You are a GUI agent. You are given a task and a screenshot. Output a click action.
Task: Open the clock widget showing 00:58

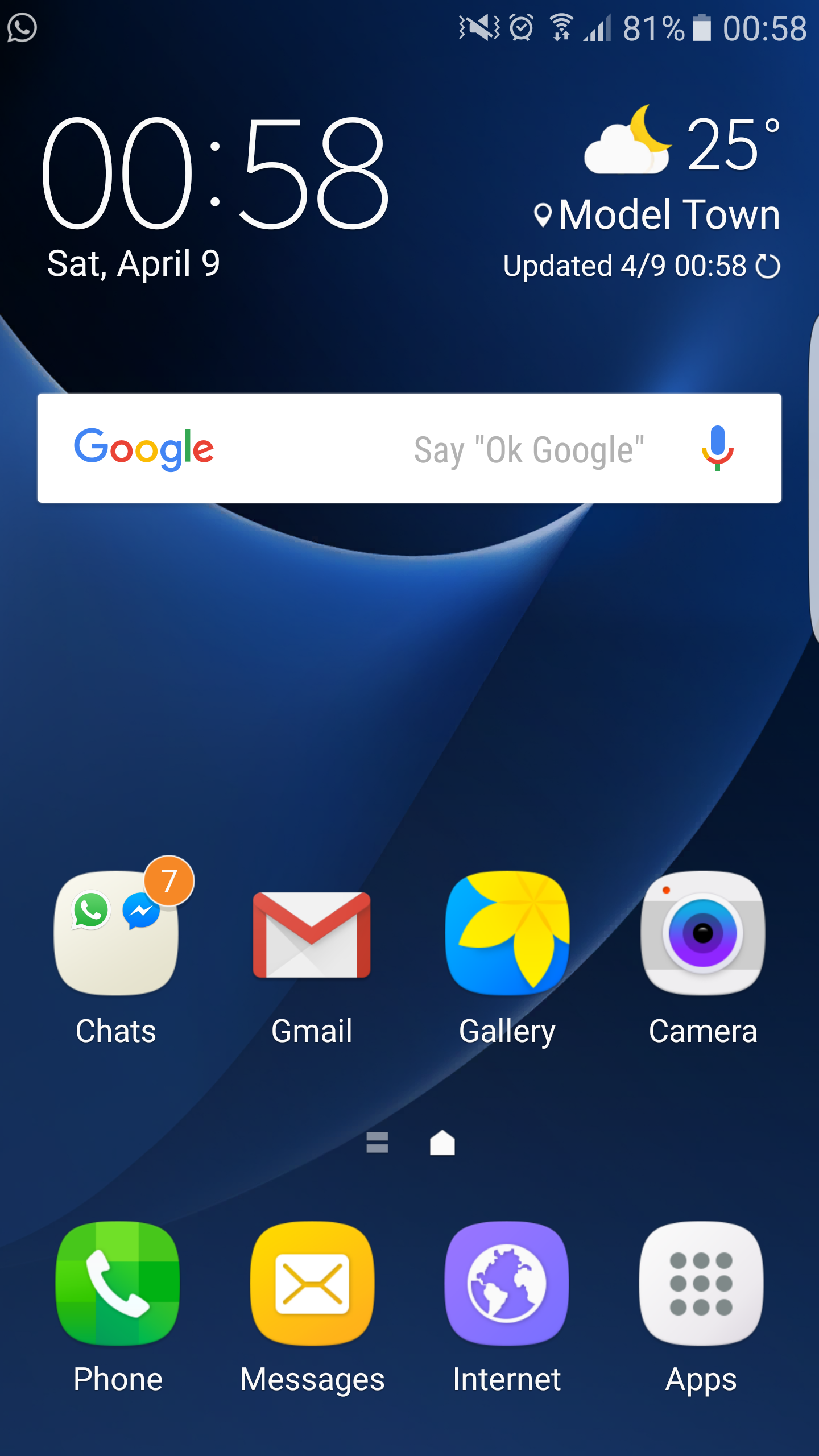click(215, 173)
